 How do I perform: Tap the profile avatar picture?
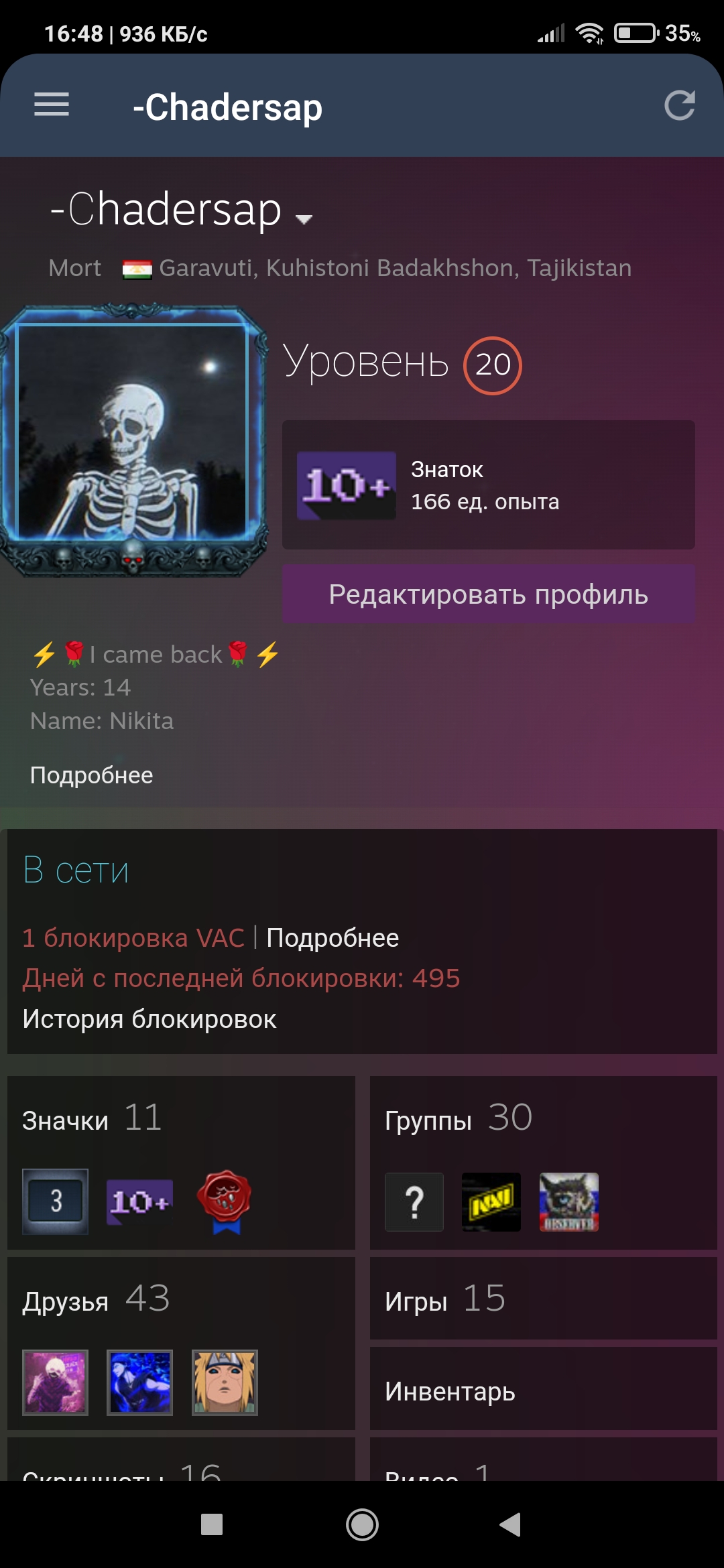point(133,432)
